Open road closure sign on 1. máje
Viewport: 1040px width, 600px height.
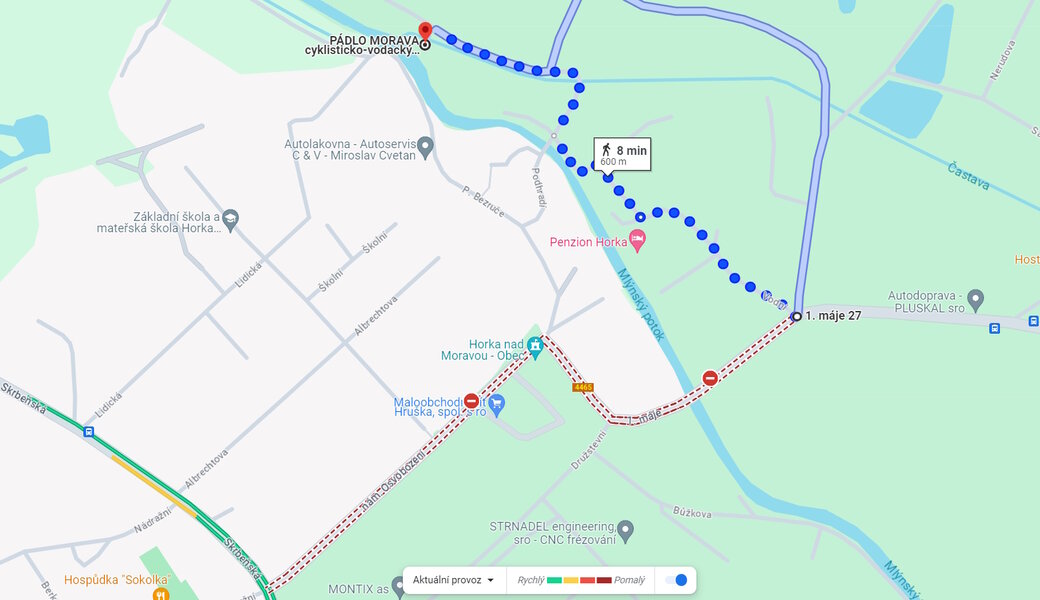coord(710,378)
